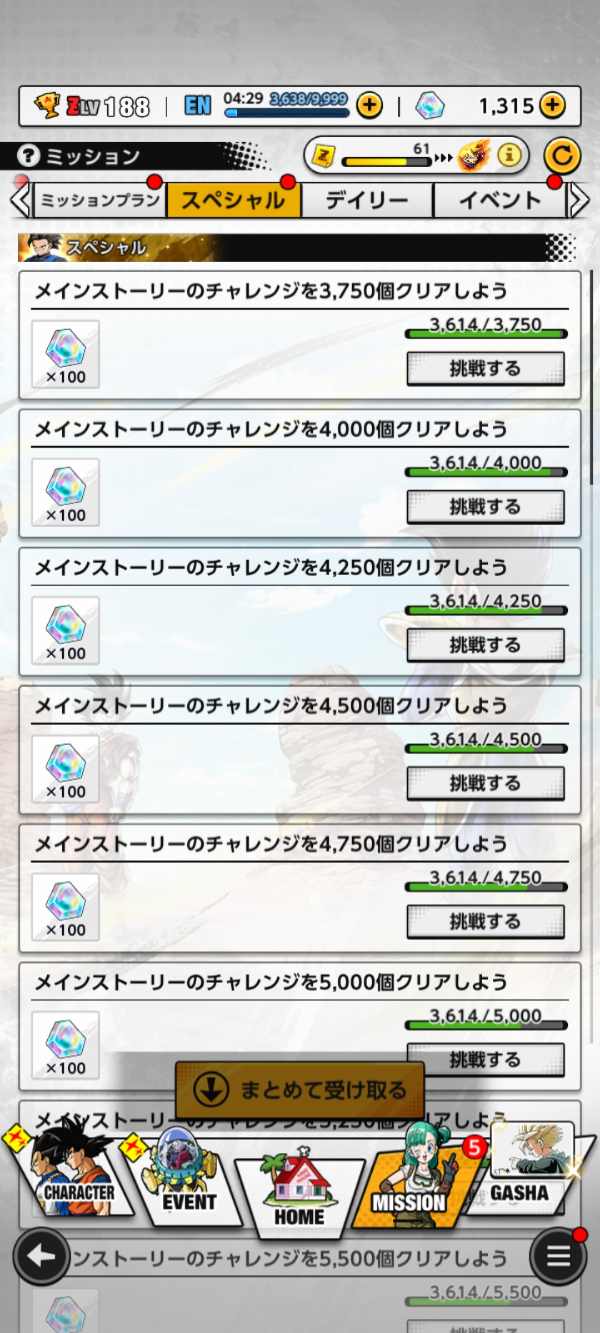Claim all rewards with まとめて受け取る
This screenshot has width=600, height=1333.
click(300, 1090)
